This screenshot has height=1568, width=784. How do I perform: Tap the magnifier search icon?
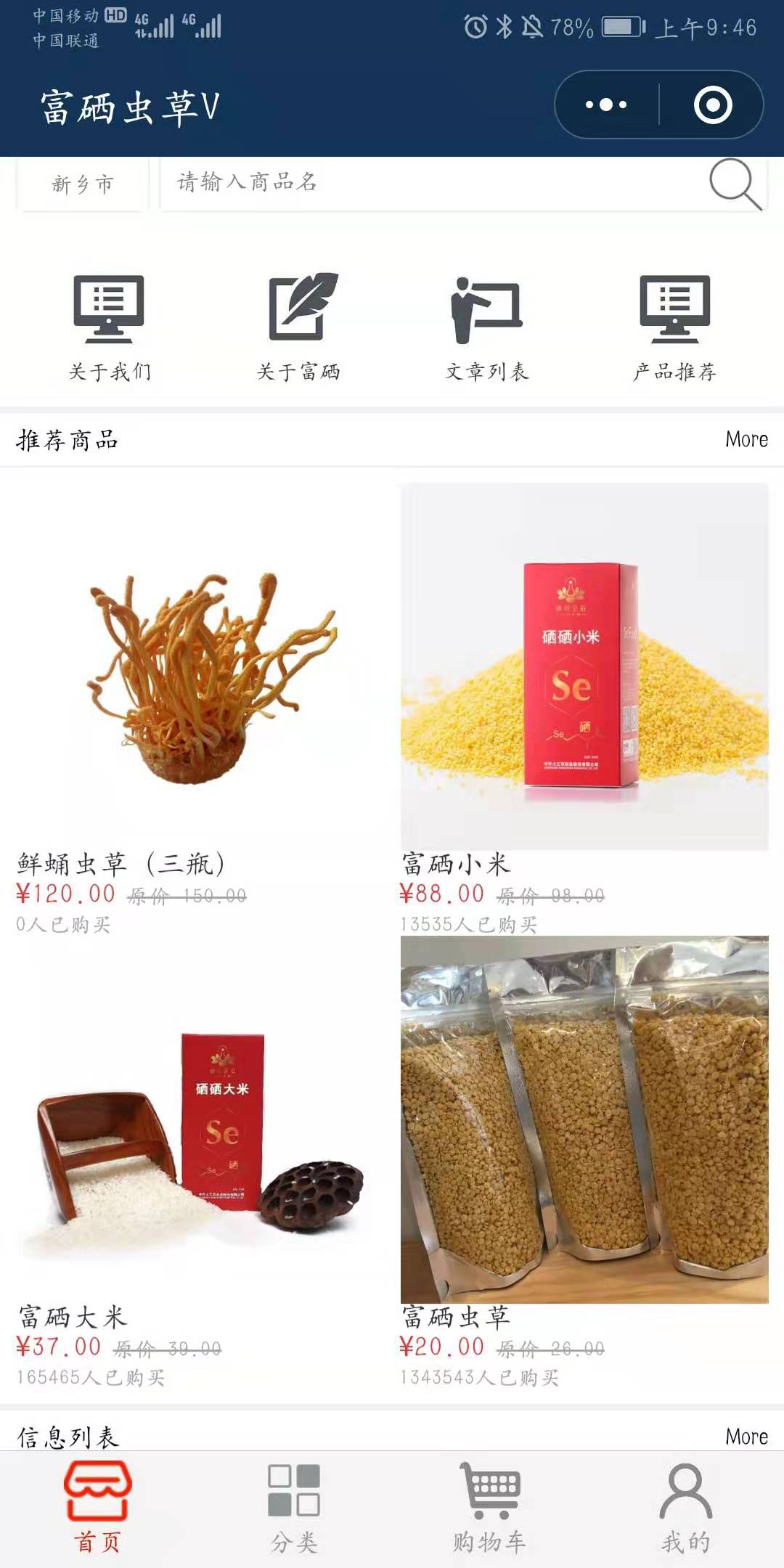click(735, 184)
